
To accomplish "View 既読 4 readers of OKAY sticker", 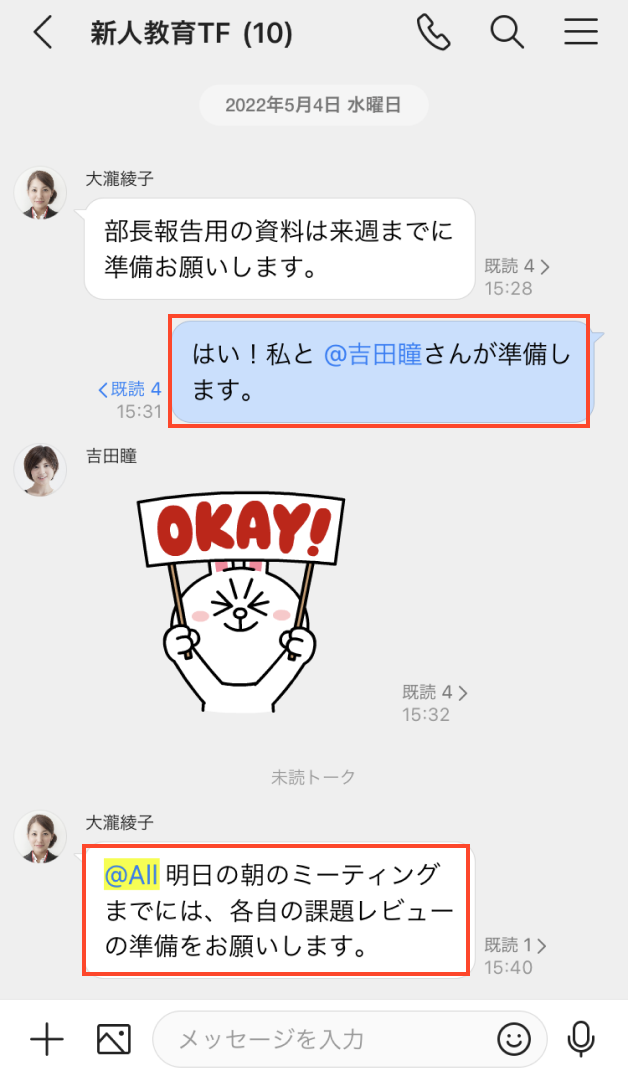I will click(x=435, y=692).
